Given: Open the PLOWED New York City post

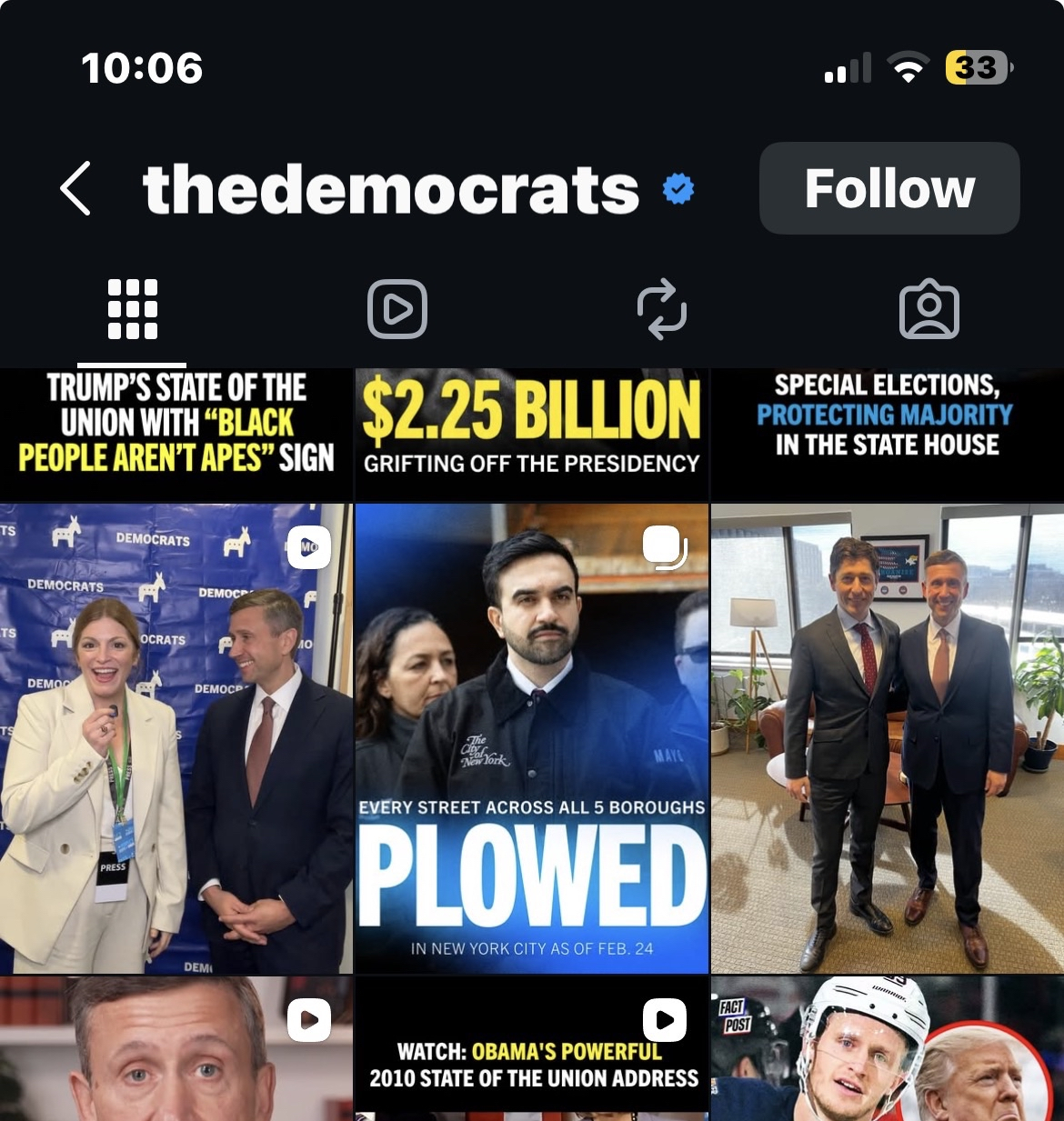Looking at the screenshot, I should pos(531,738).
